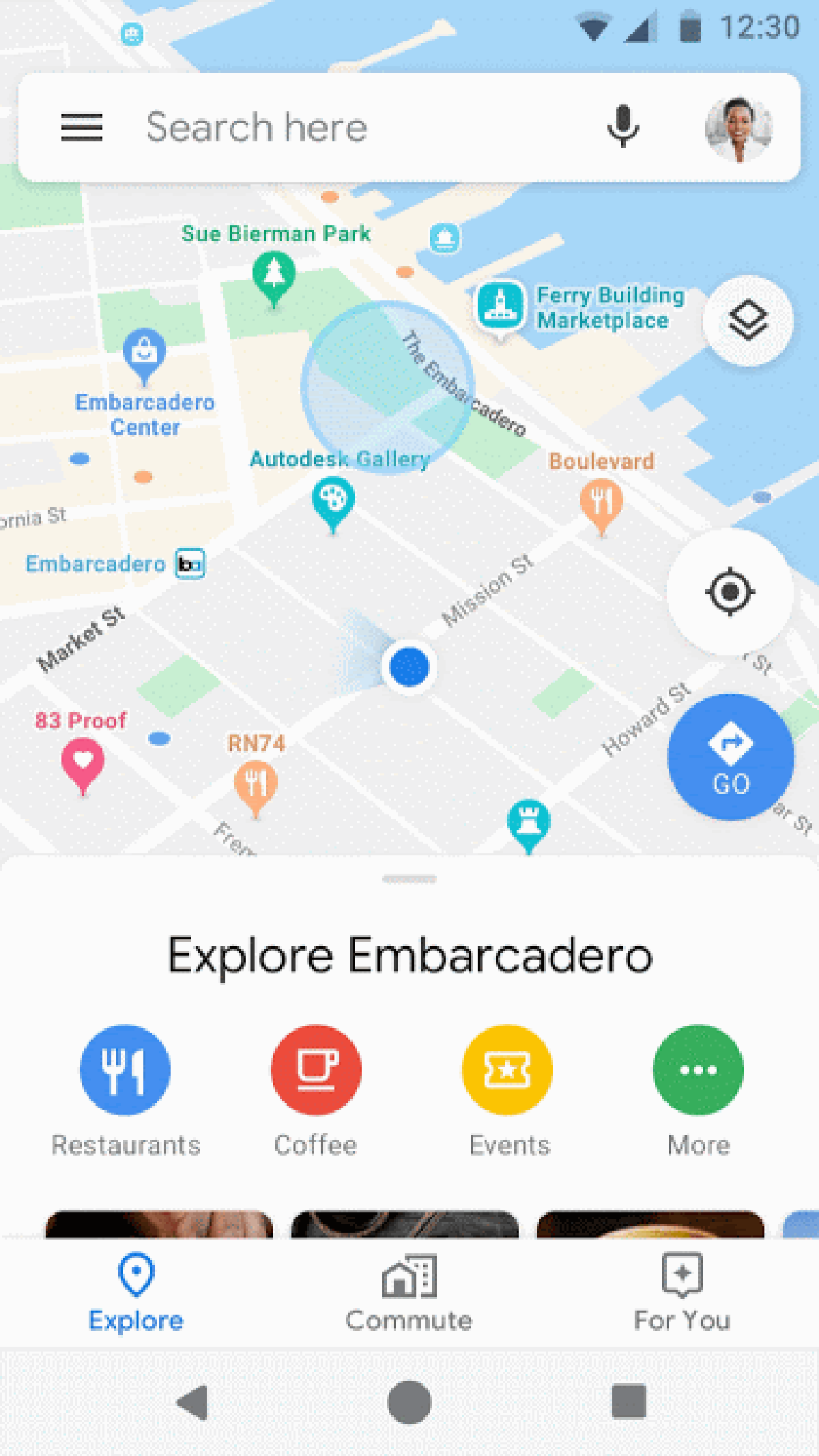The height and width of the screenshot is (1456, 819).
Task: Open Sue Bierman Park marker
Action: (274, 274)
